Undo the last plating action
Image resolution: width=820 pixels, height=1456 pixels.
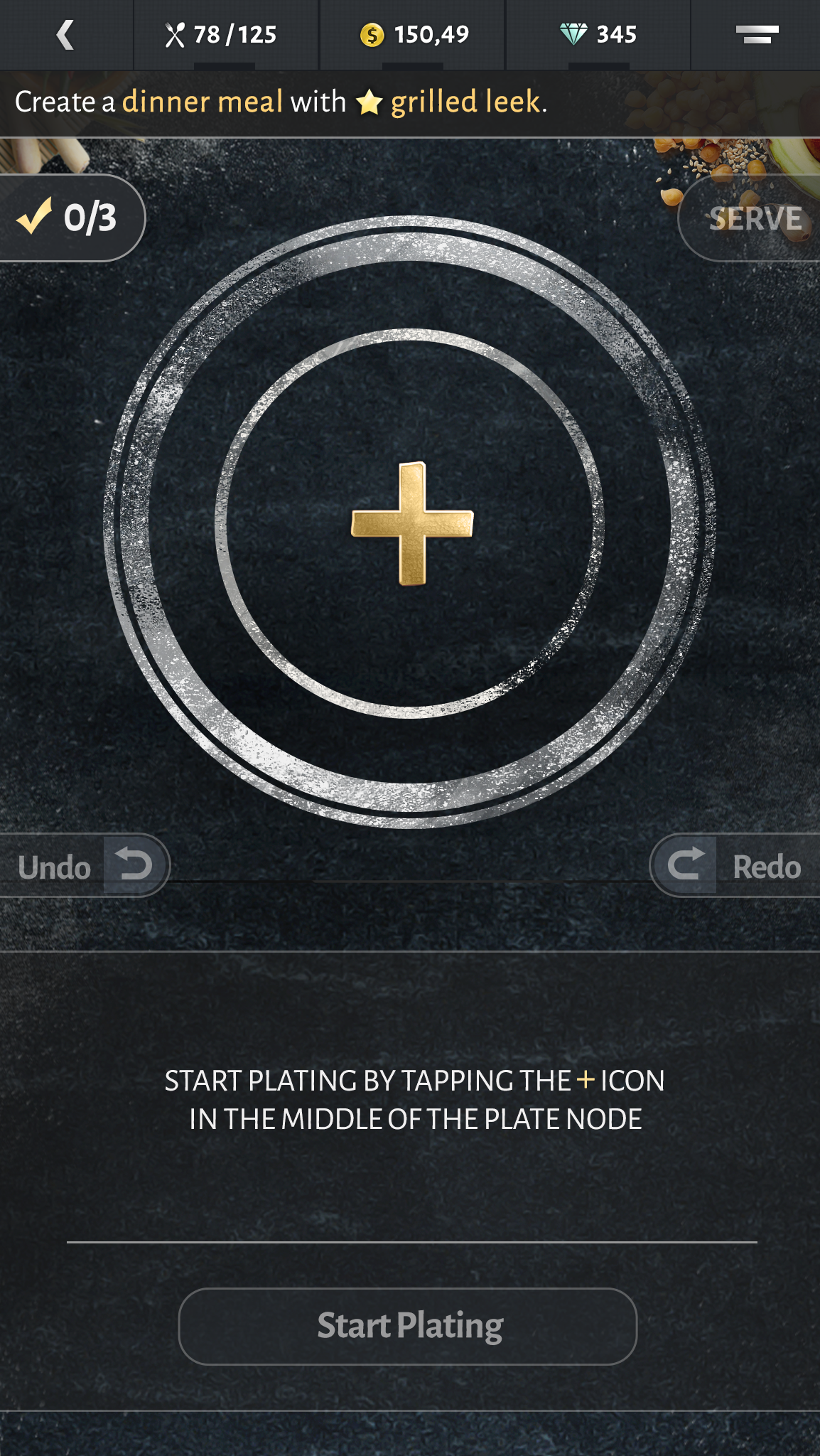coord(85,866)
